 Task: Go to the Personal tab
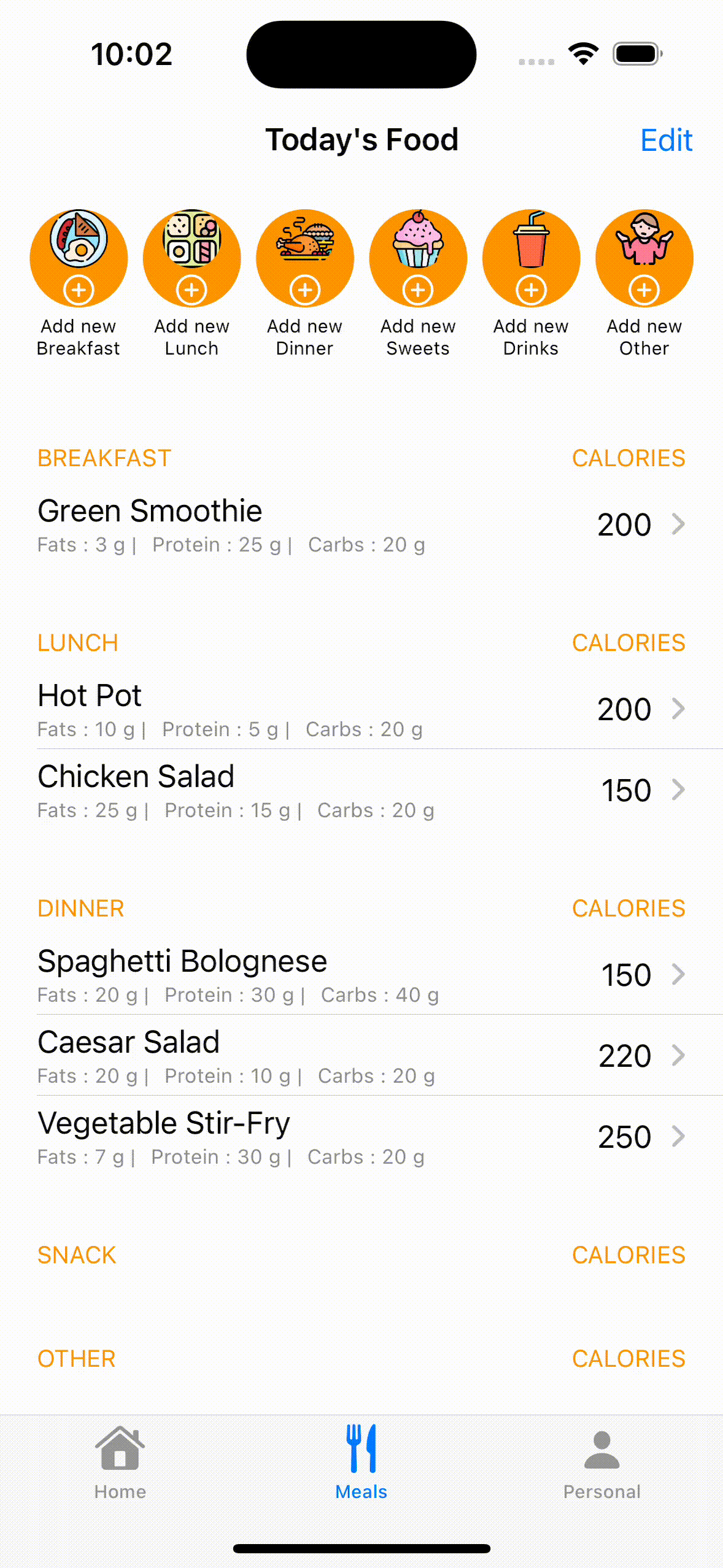tap(602, 1463)
